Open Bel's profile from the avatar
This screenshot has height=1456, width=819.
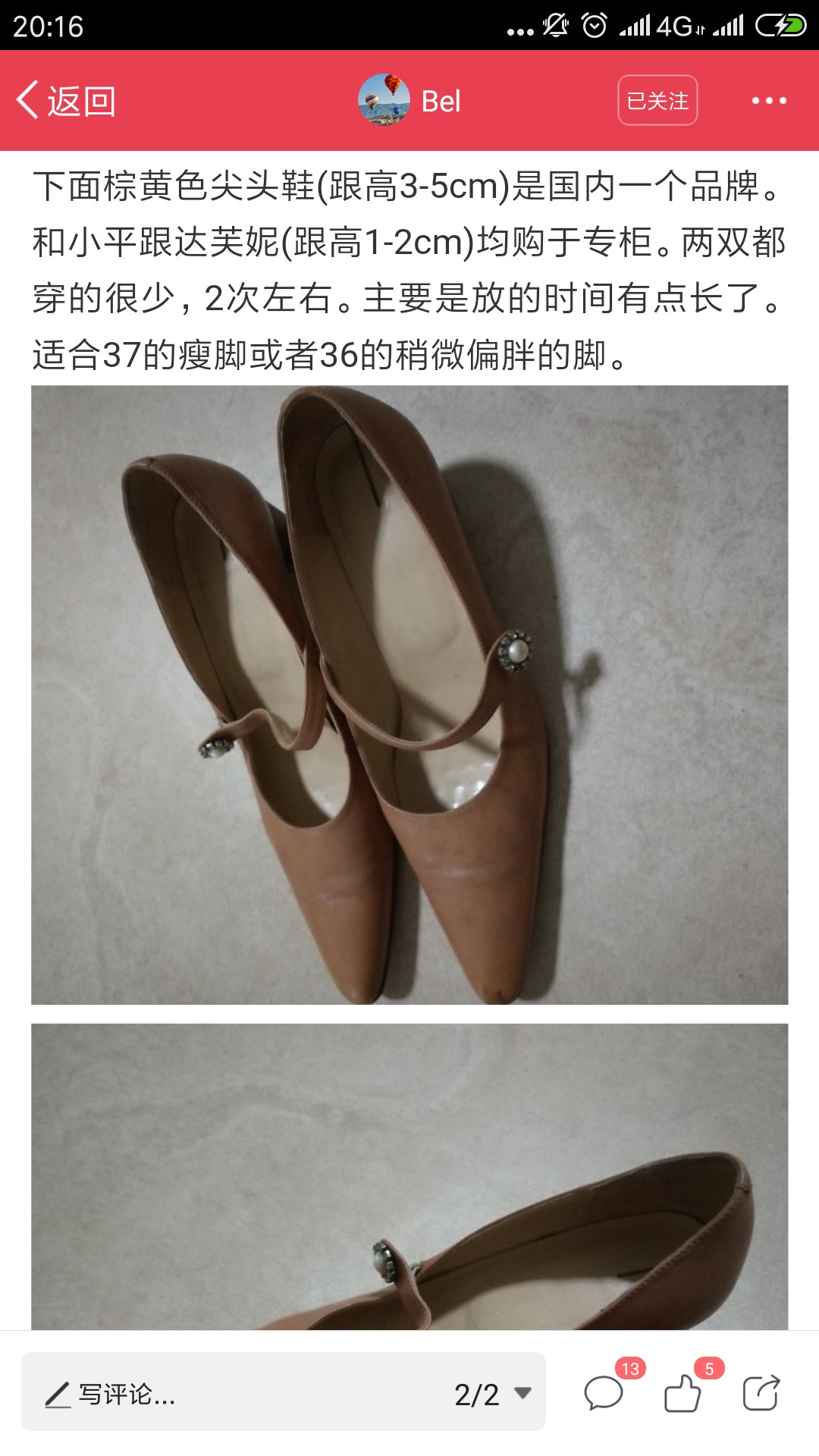[x=384, y=100]
